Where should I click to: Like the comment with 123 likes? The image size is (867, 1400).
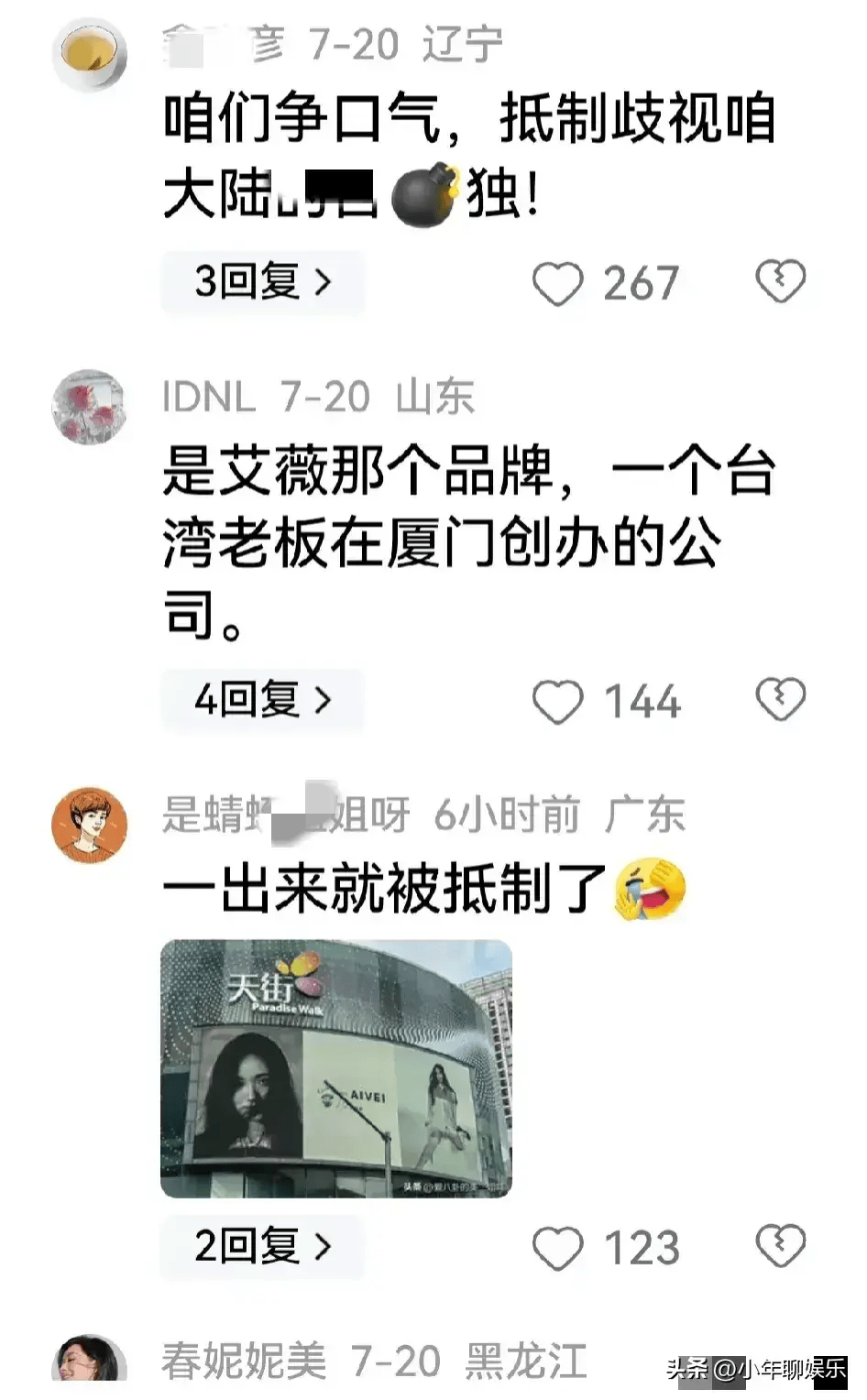[x=557, y=1248]
